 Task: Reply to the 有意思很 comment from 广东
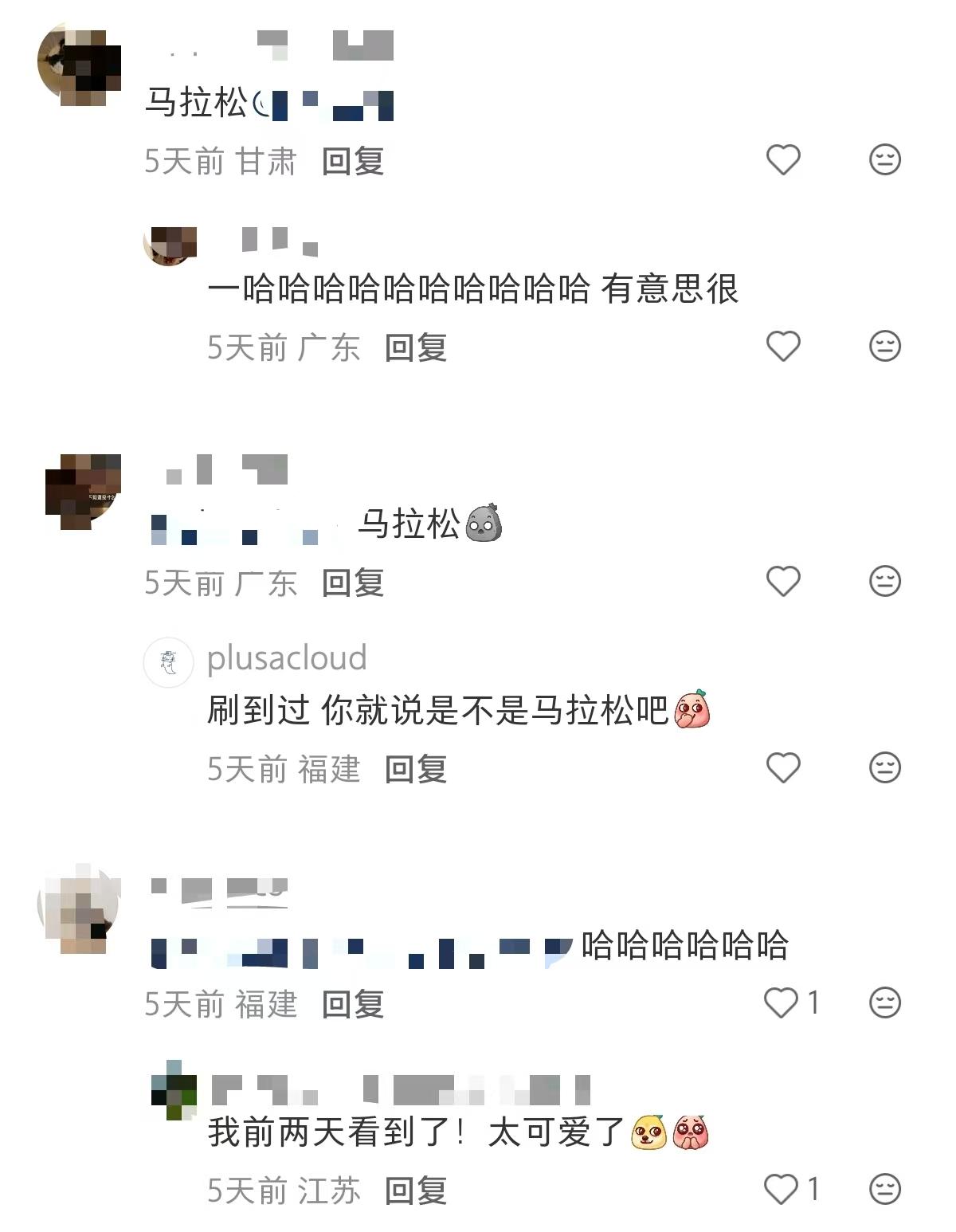pyautogui.click(x=415, y=348)
